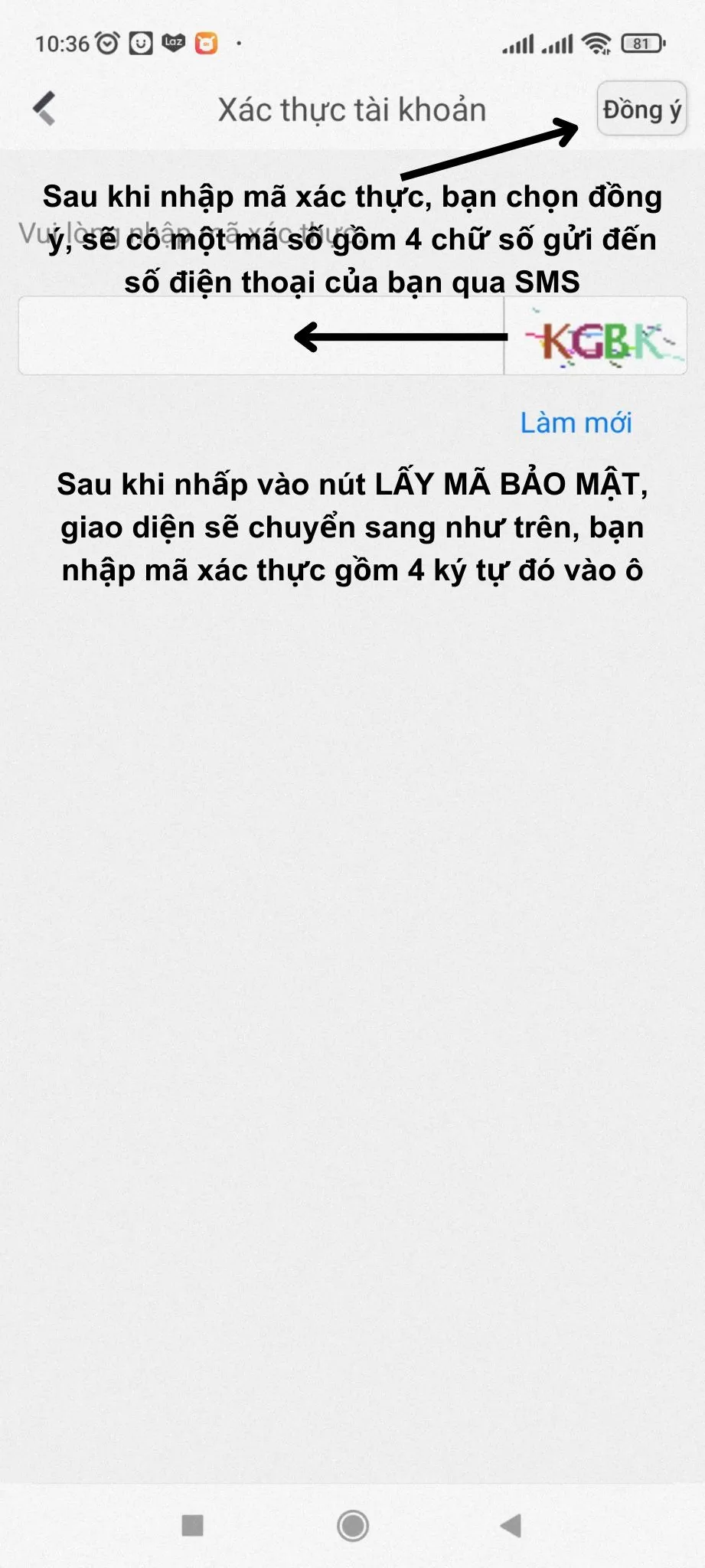Go back from account verification screen
The width and height of the screenshot is (705, 1568).
click(44, 108)
